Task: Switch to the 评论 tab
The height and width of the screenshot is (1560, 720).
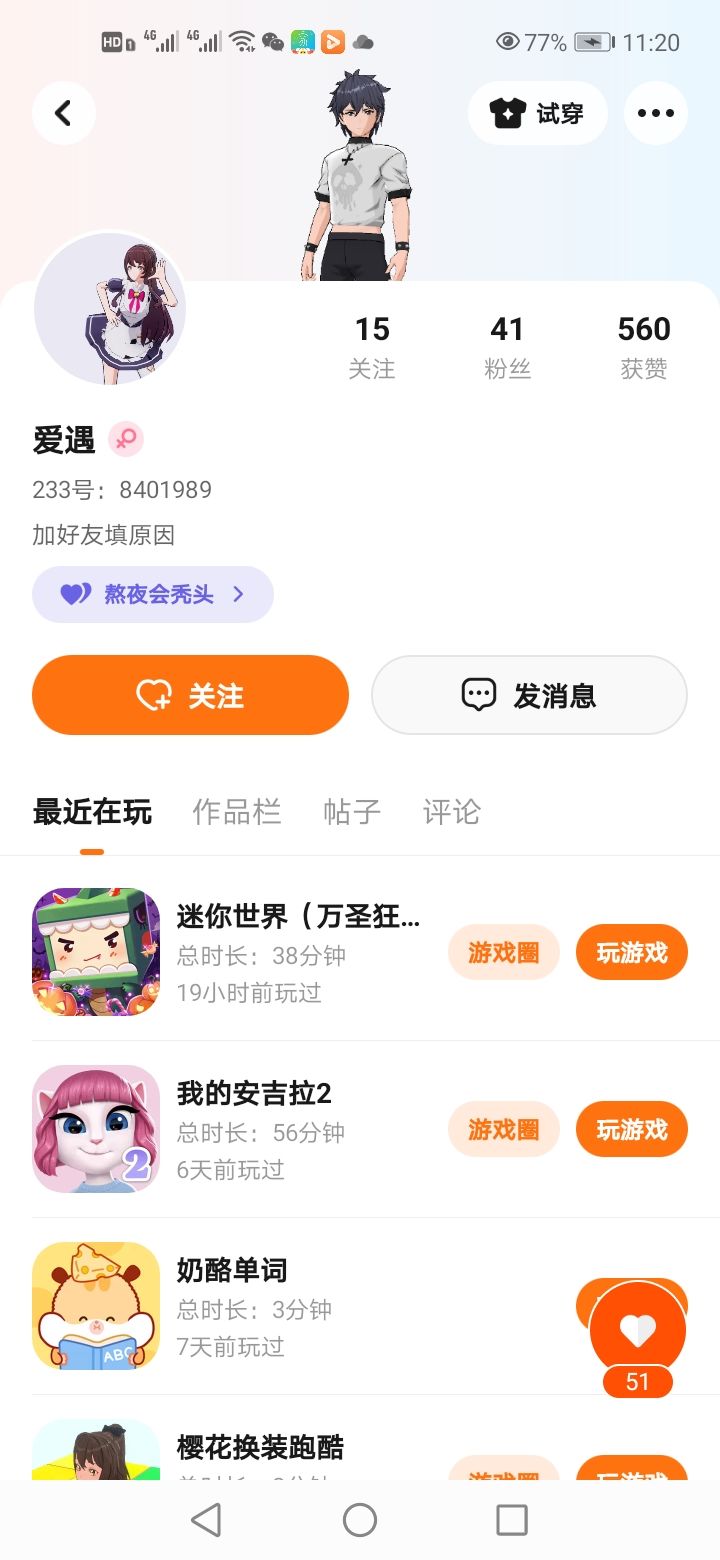Action: (451, 812)
